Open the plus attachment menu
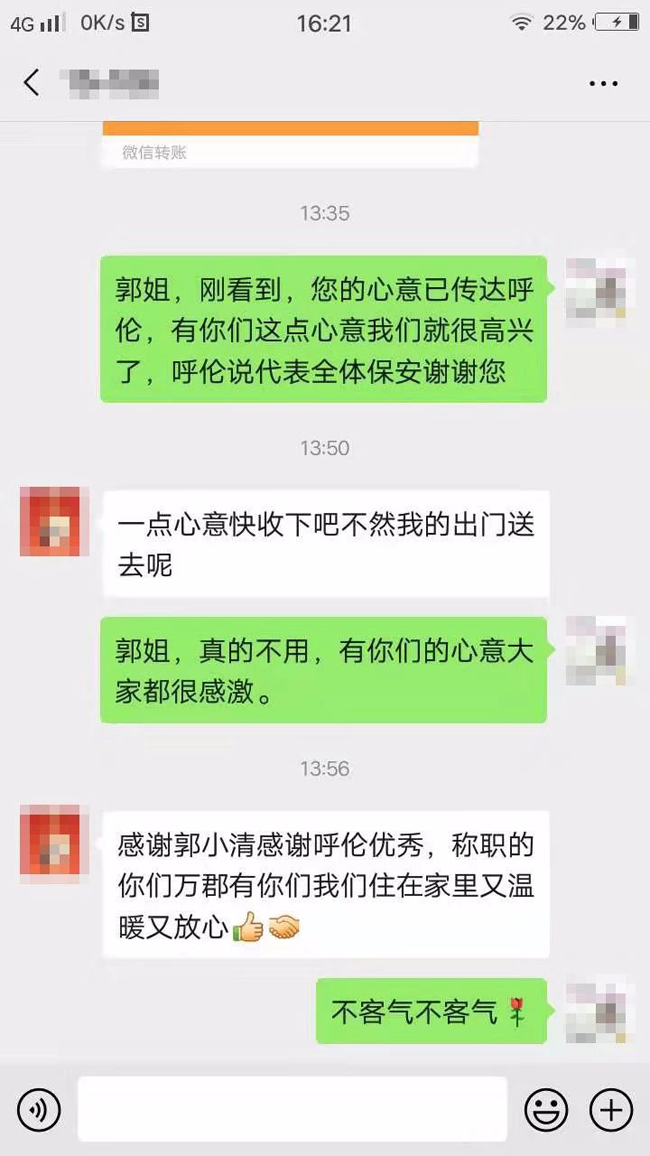The image size is (650, 1156). point(610,1109)
